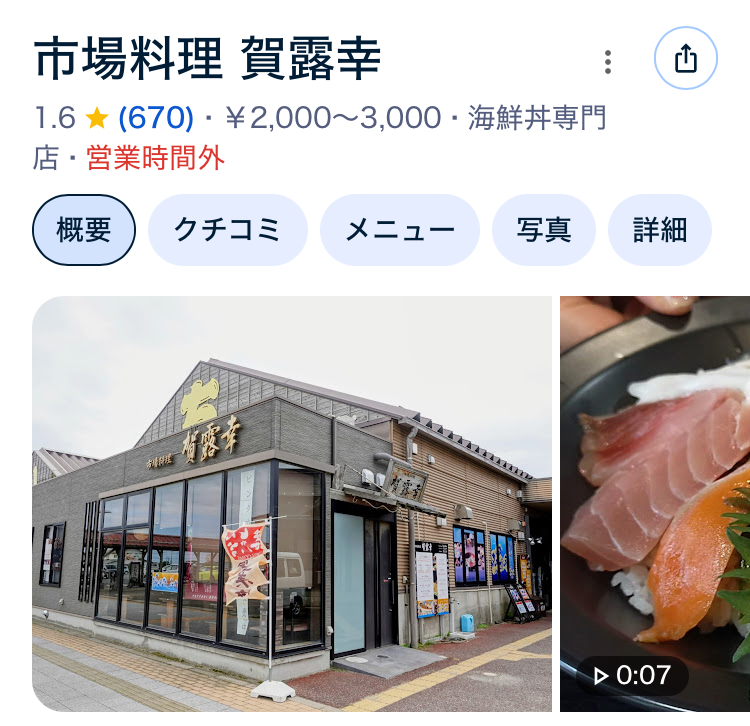Play the 0:07 seafood bowl video

point(655,504)
